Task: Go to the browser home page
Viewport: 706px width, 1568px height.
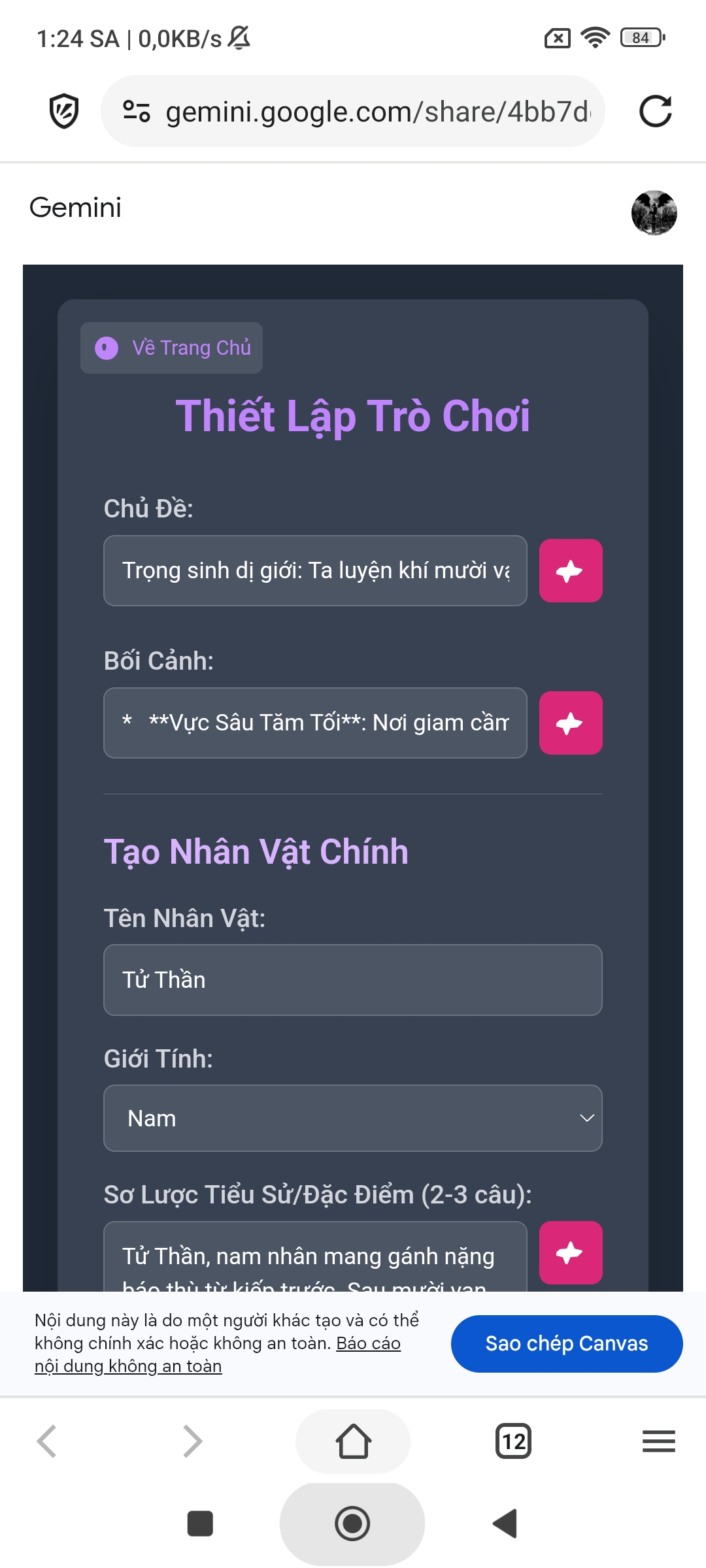Action: coord(353,1441)
